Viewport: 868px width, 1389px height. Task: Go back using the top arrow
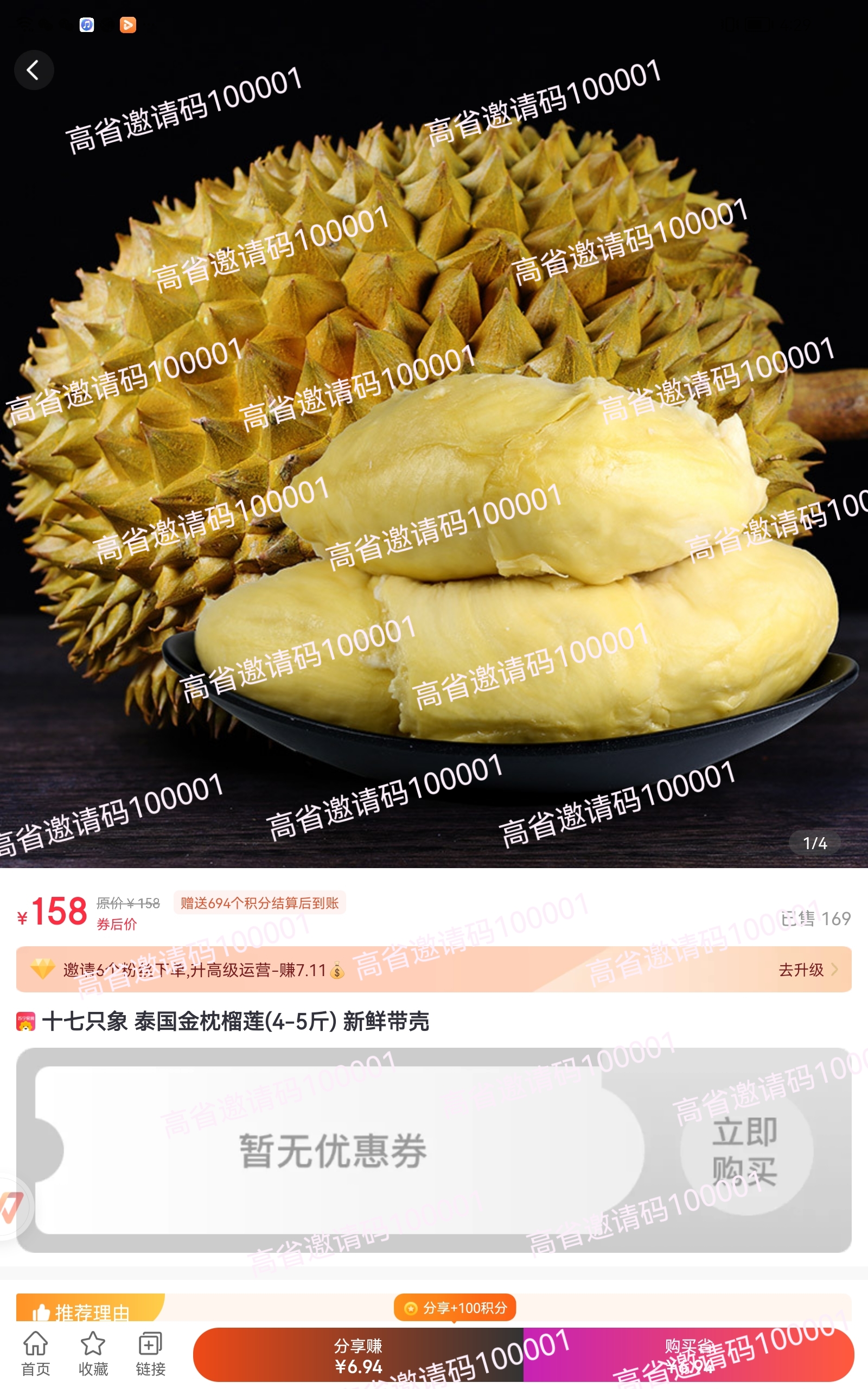pyautogui.click(x=34, y=70)
